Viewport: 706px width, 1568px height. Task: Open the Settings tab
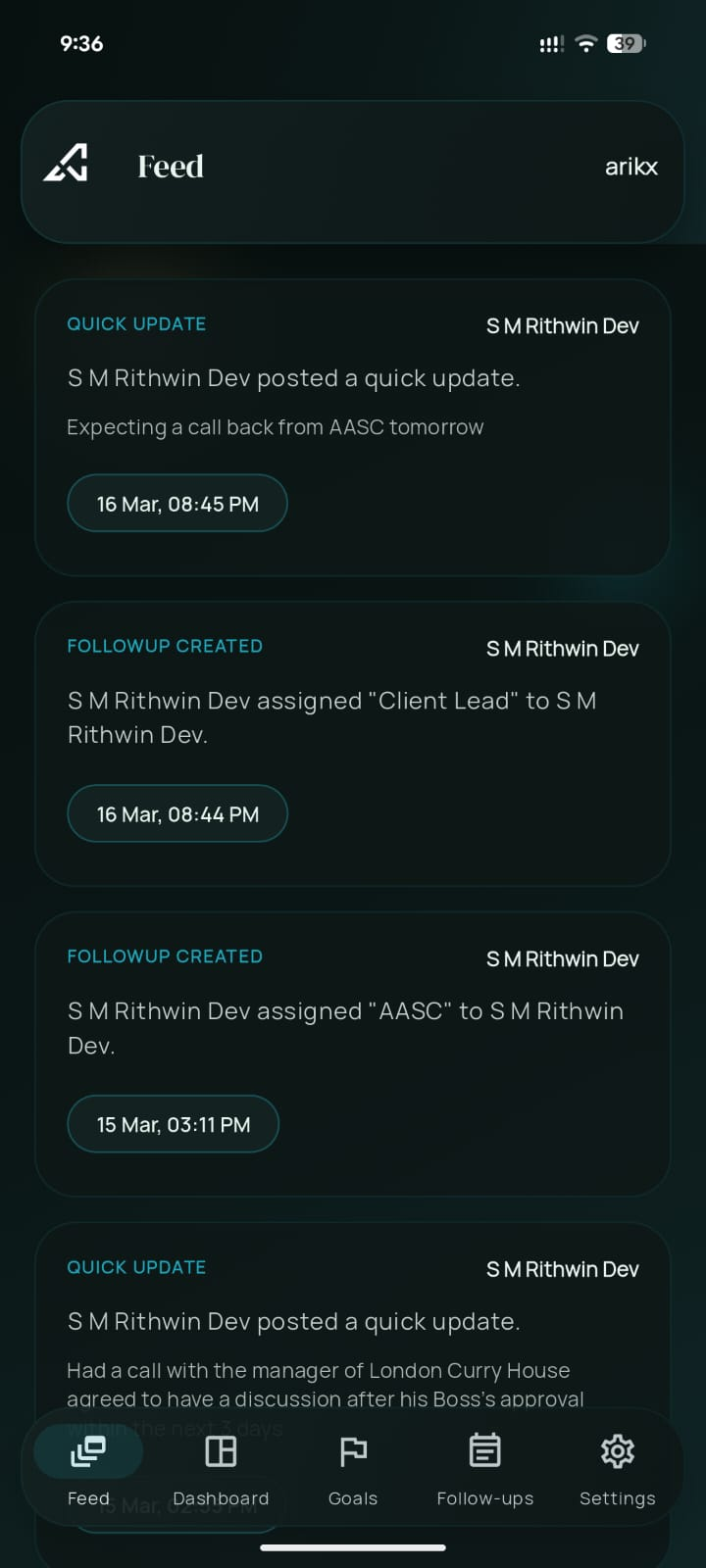pyautogui.click(x=617, y=1467)
